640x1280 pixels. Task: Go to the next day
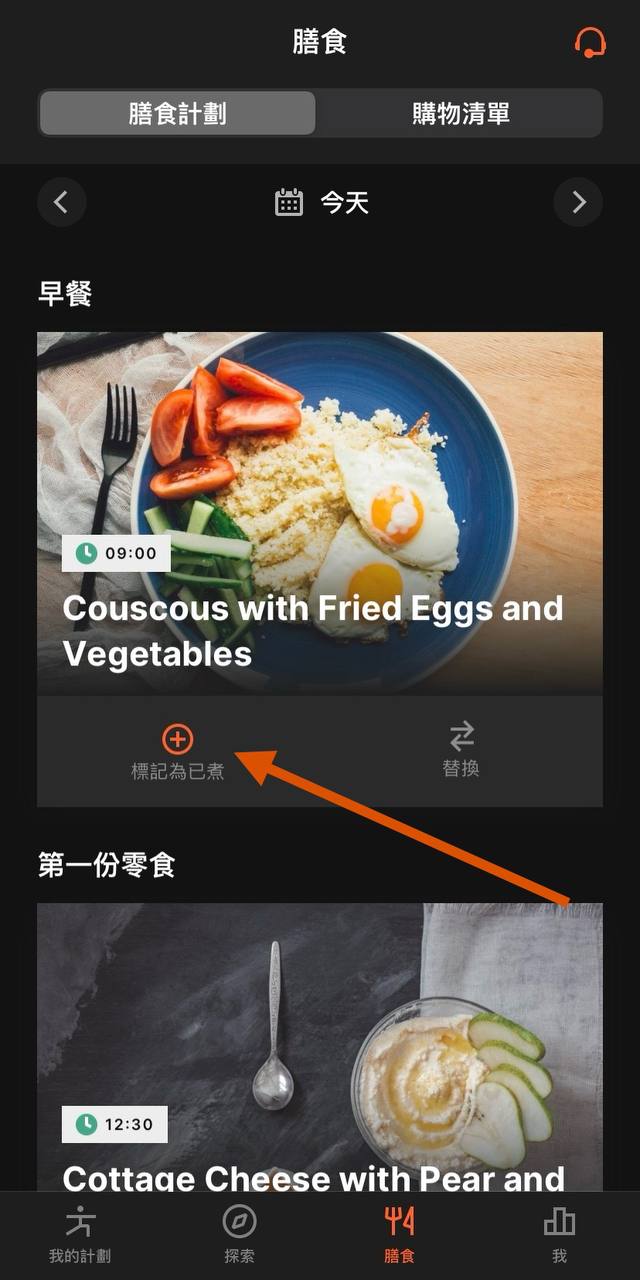pos(578,203)
